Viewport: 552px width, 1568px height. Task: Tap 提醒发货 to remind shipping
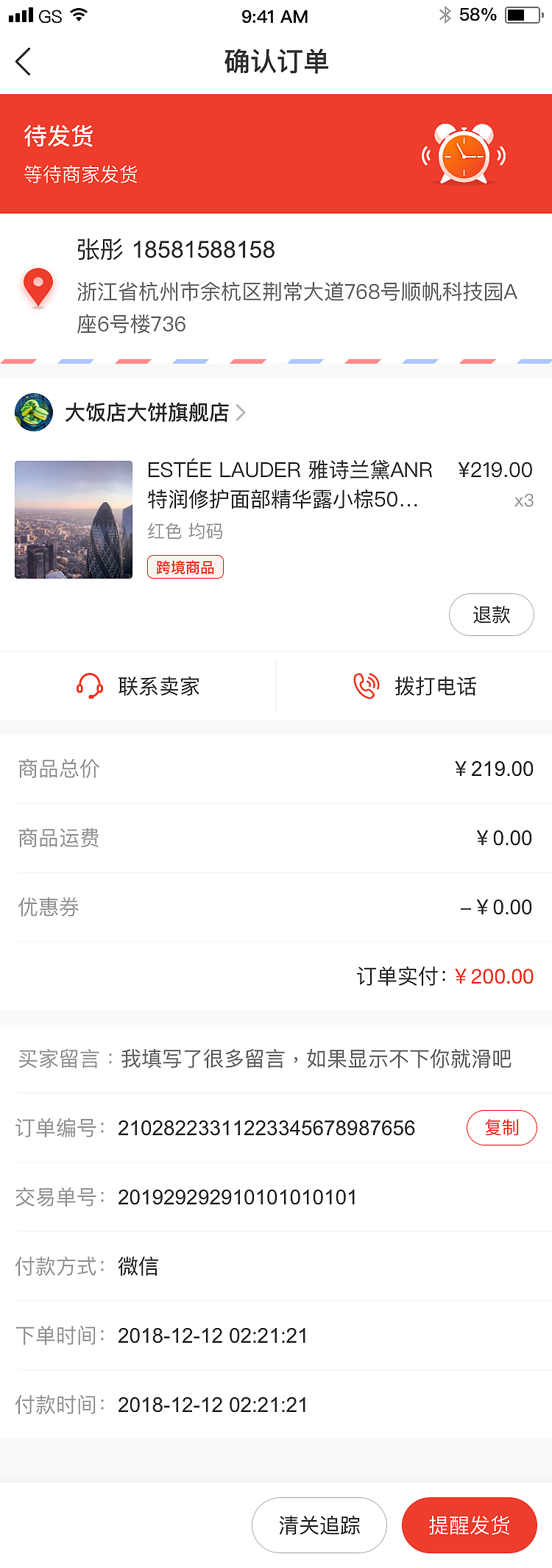point(469,1525)
